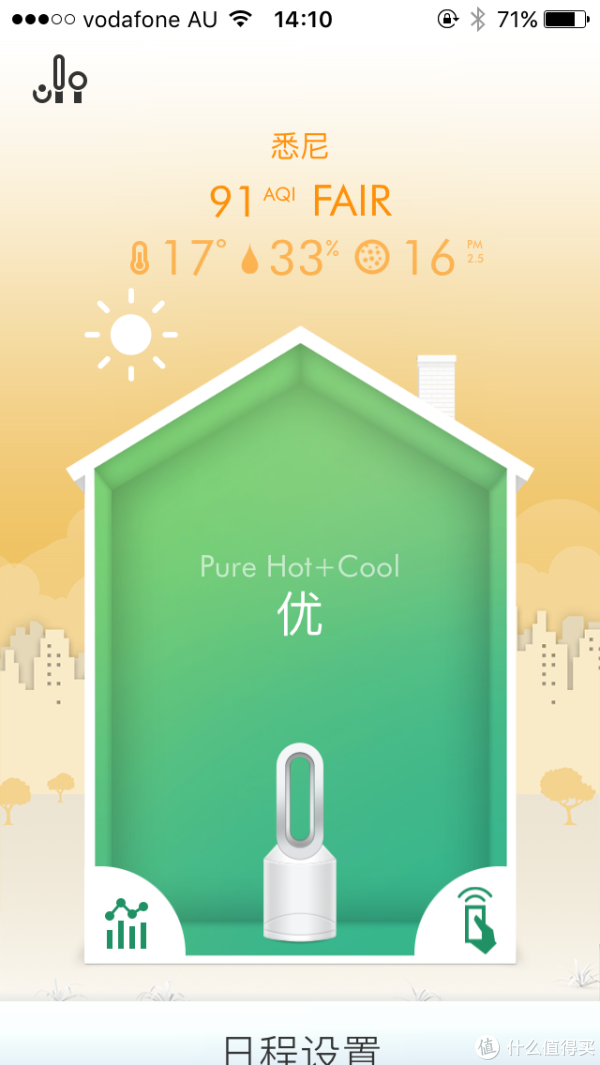Open the device list icon

(59, 81)
